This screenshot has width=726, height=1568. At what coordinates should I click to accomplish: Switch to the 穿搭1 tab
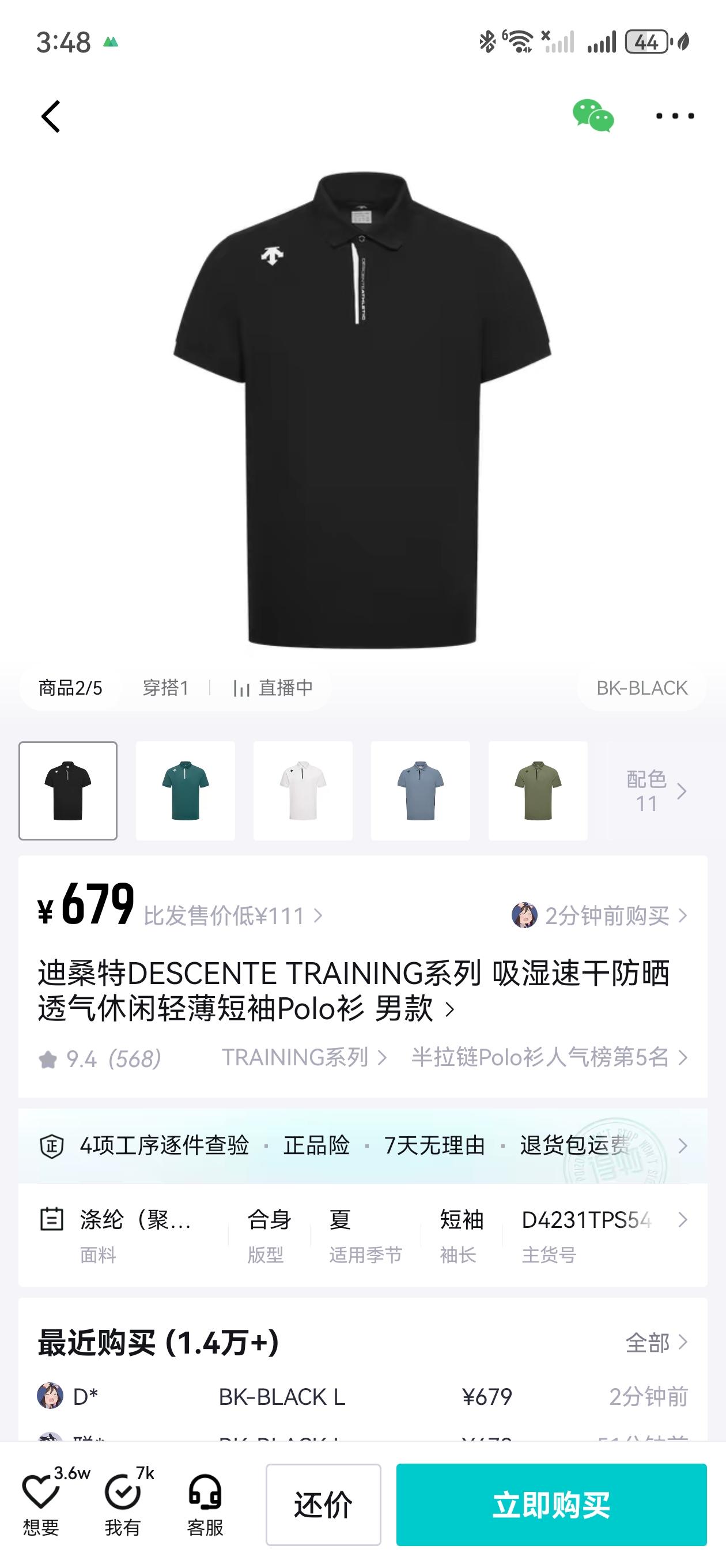click(165, 688)
